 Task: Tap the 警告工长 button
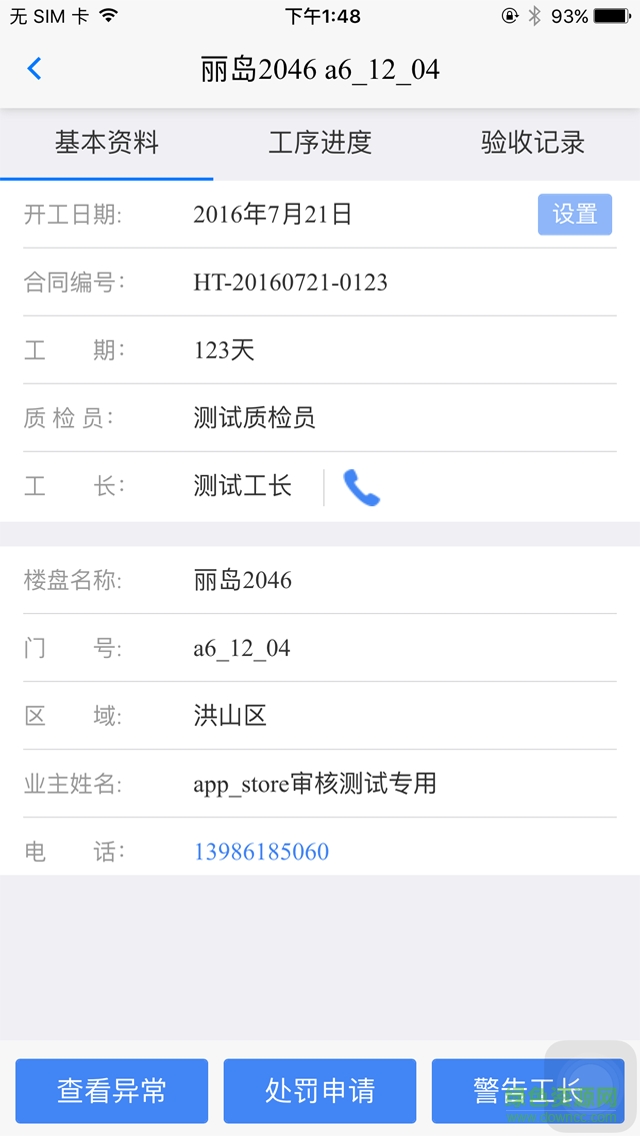[x=527, y=1091]
